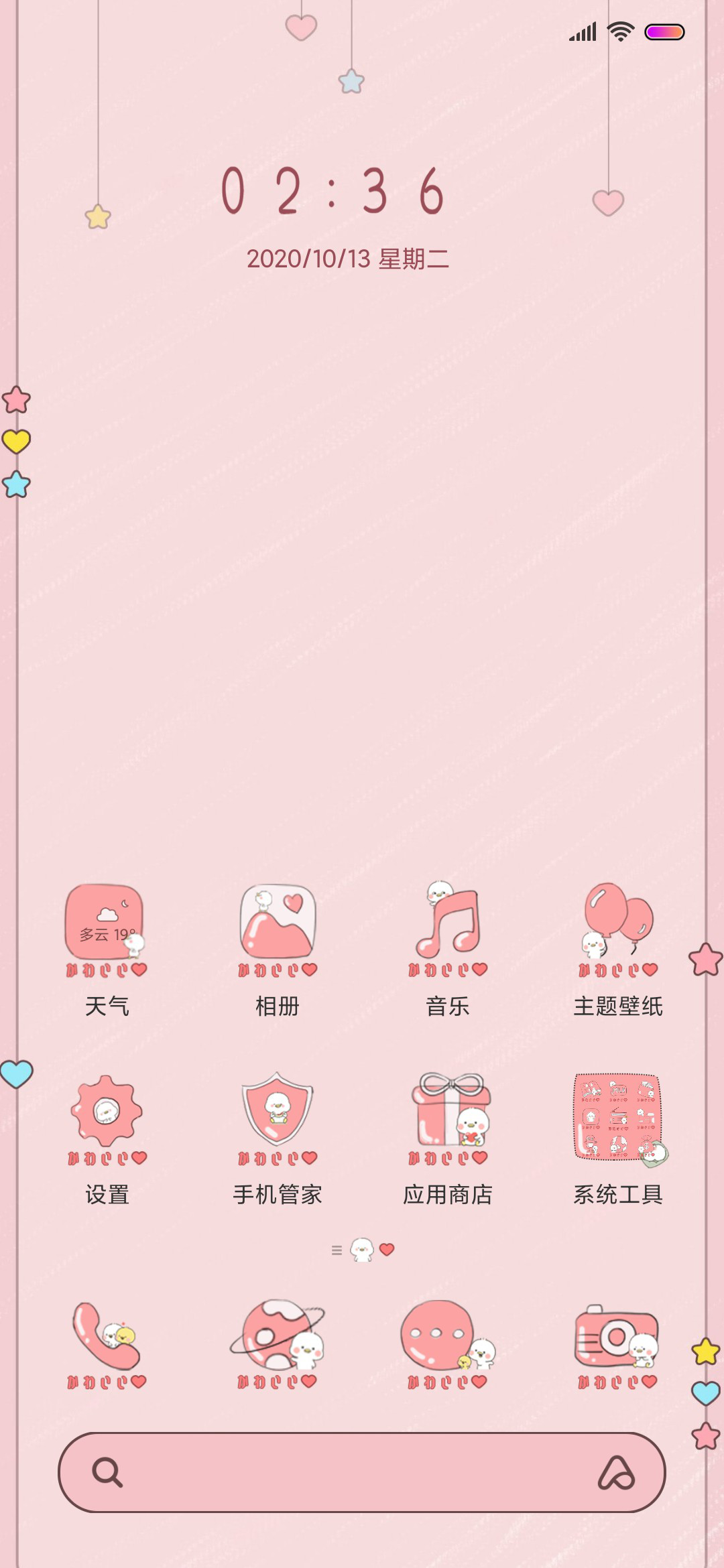Tap the home screen page indicator
Image resolution: width=724 pixels, height=1568 pixels.
(x=363, y=1250)
